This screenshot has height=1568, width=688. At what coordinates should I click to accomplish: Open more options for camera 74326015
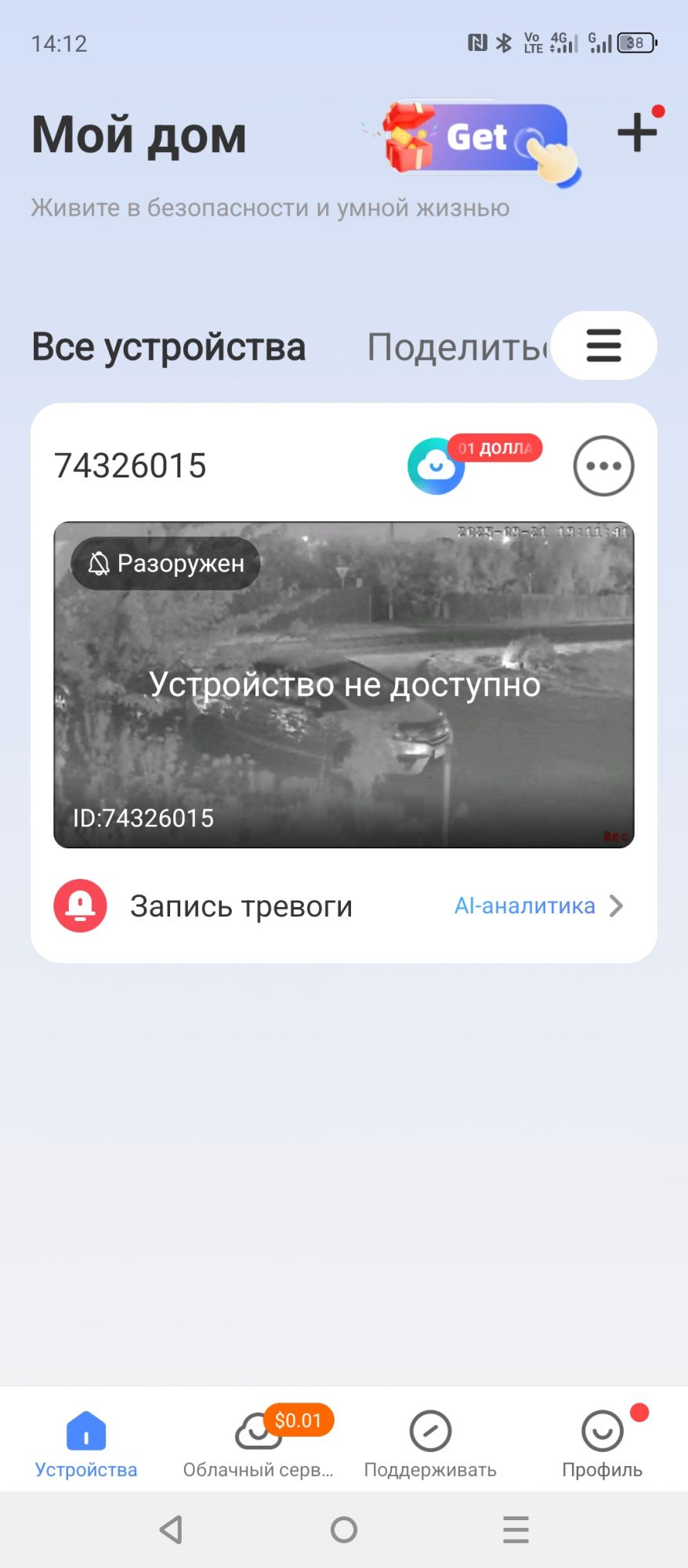coord(603,466)
